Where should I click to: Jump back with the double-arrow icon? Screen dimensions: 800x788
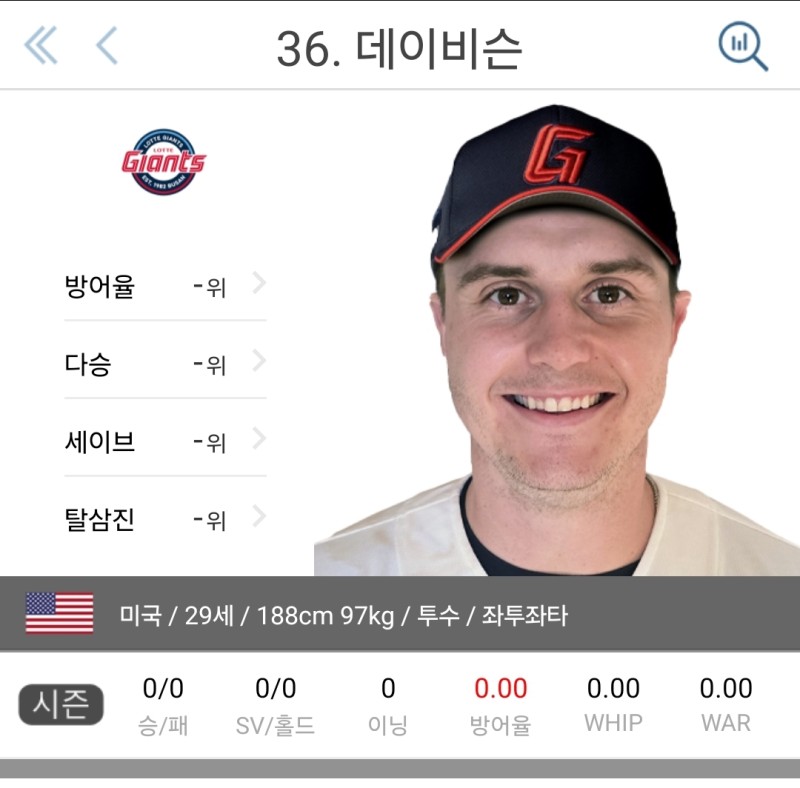pos(41,46)
